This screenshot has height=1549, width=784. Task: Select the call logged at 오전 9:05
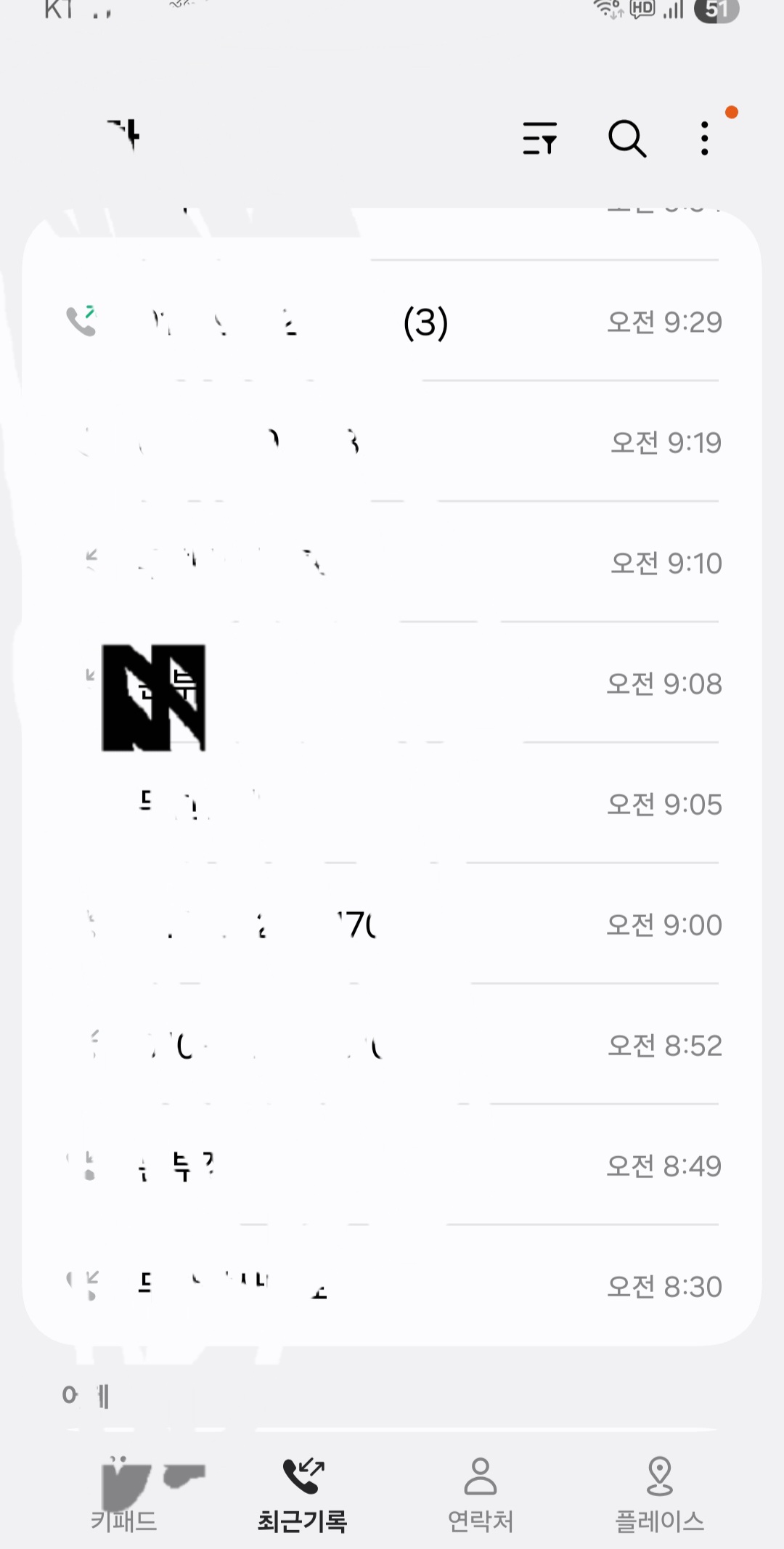[x=392, y=803]
